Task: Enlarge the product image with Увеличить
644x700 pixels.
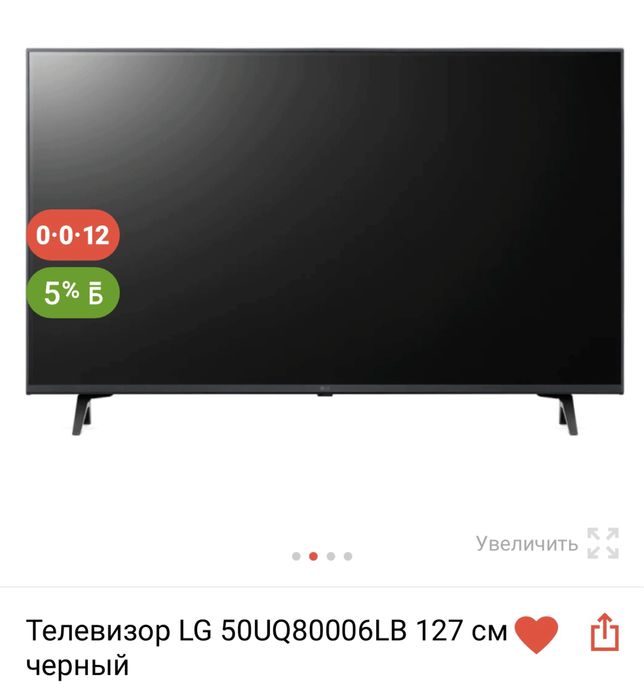Action: click(547, 543)
